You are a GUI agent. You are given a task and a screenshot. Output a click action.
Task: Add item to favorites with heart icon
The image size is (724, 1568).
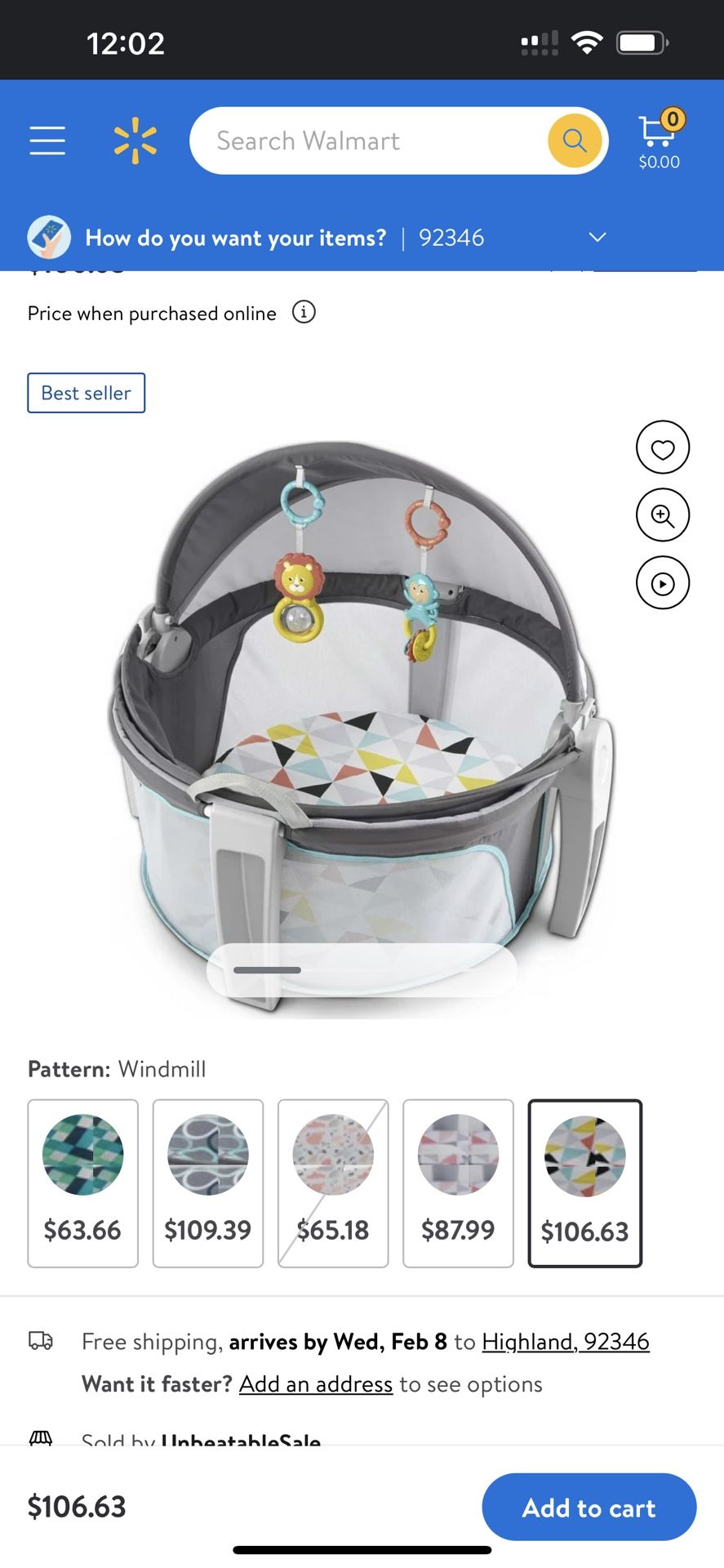pos(662,448)
